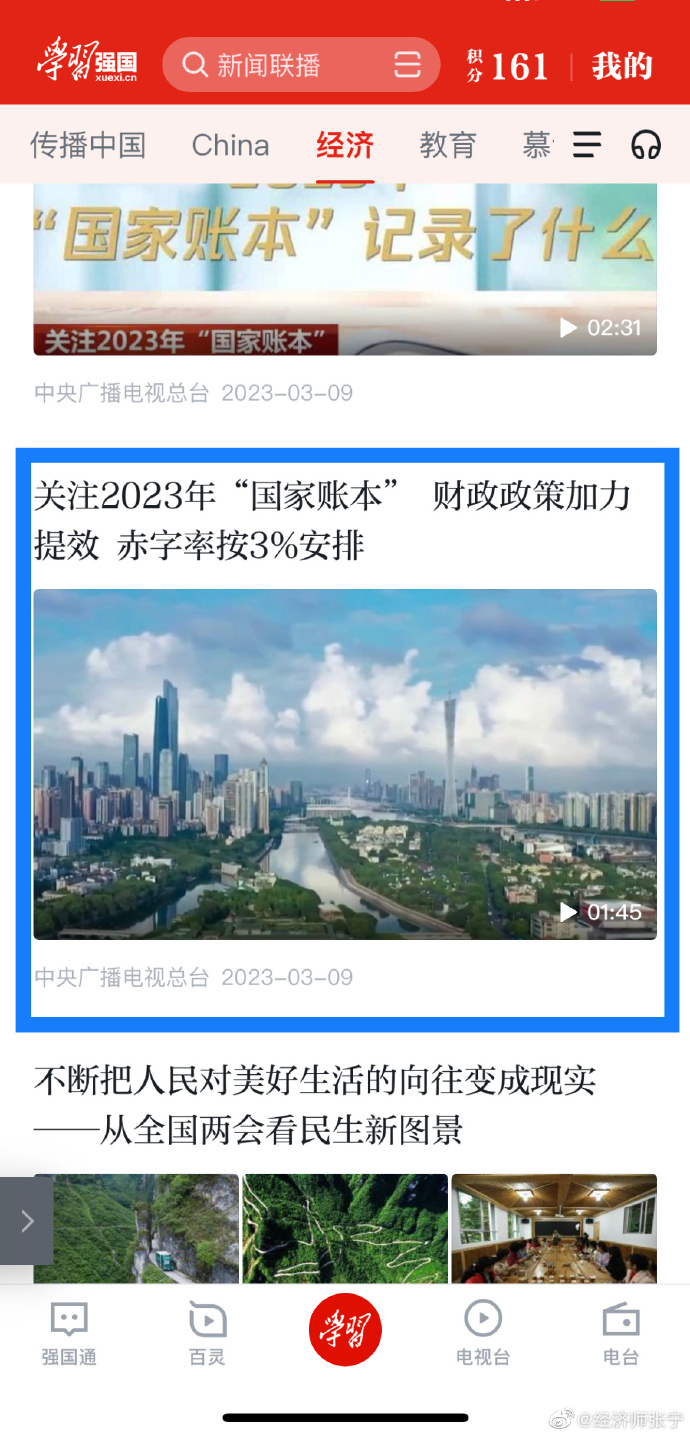Image resolution: width=690 pixels, height=1436 pixels.
Task: Open the channel list menu icon
Action: coord(587,146)
